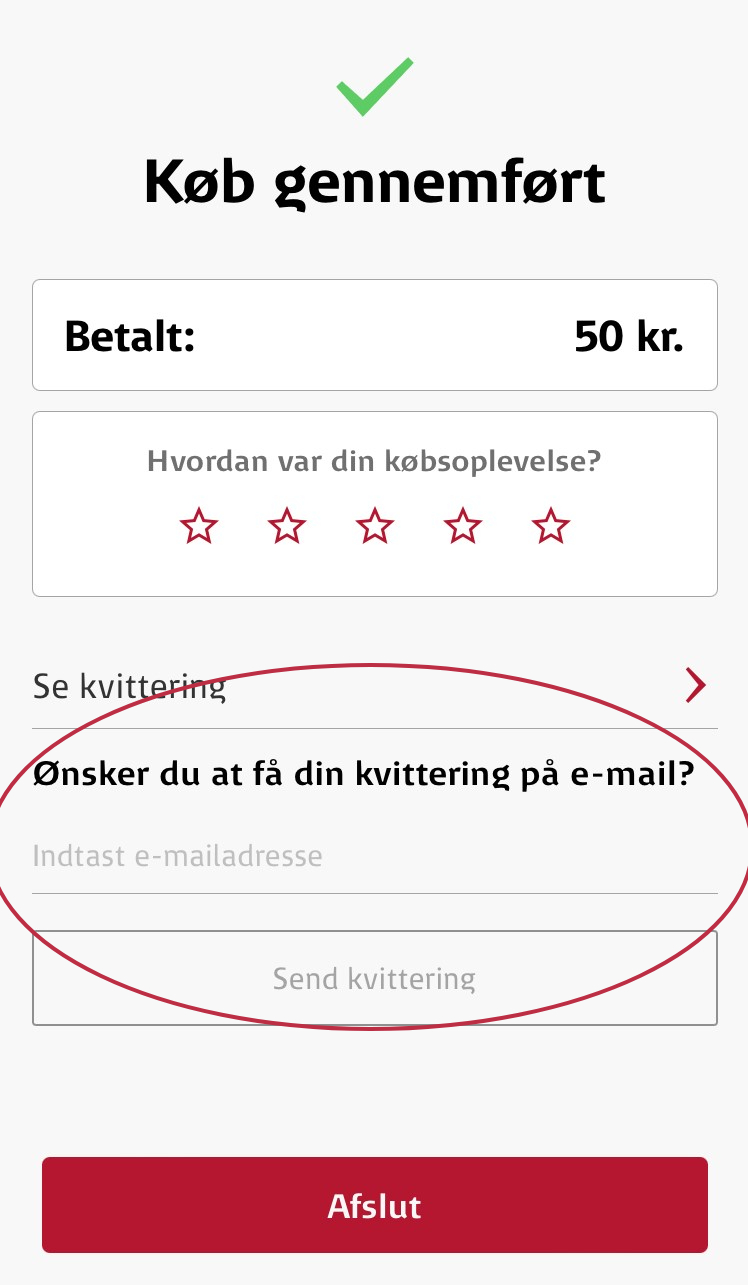
Task: Click the green success checkmark
Action: (x=374, y=88)
